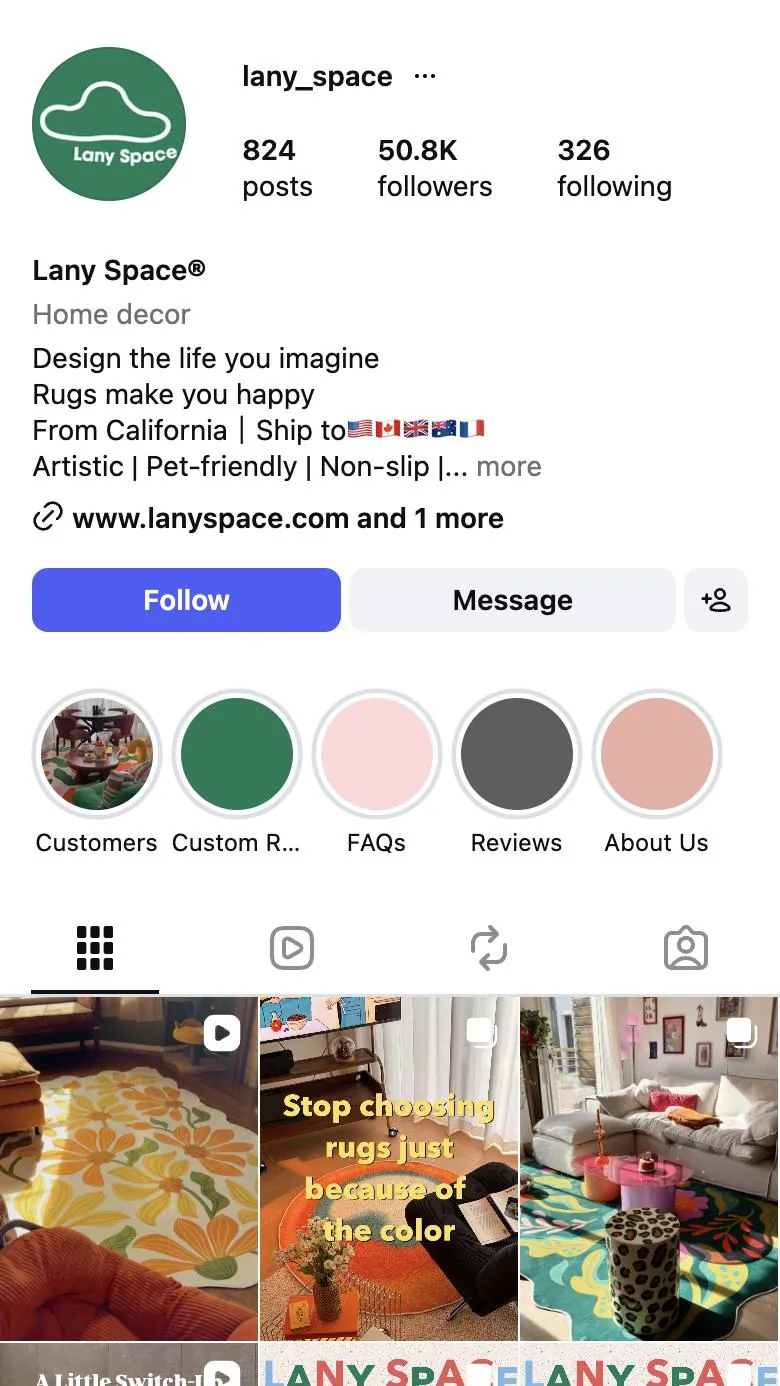Switch to the tagged photos tab
Screen dimensions: 780x1386
[686, 948]
